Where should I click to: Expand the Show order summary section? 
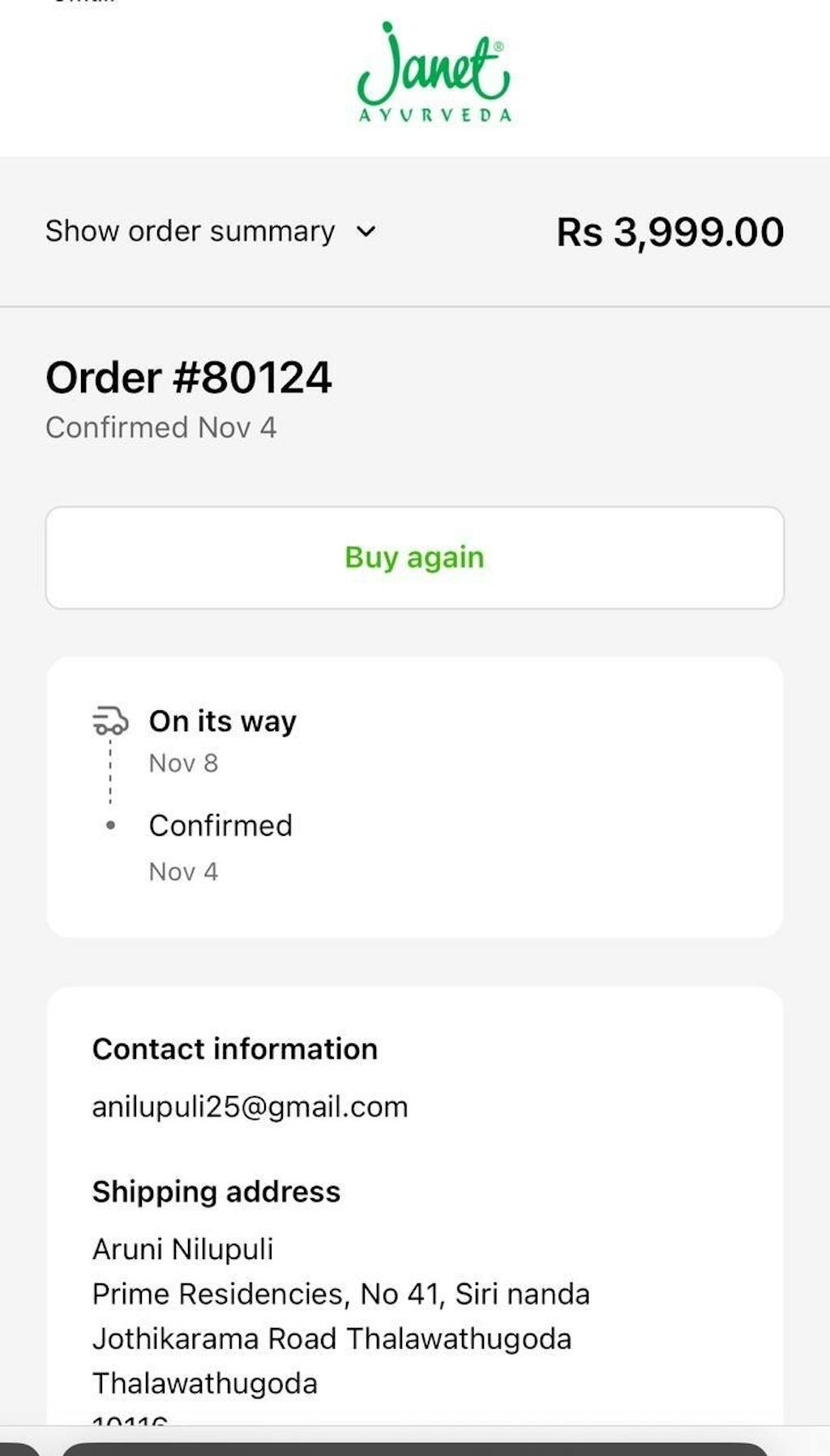tap(211, 232)
